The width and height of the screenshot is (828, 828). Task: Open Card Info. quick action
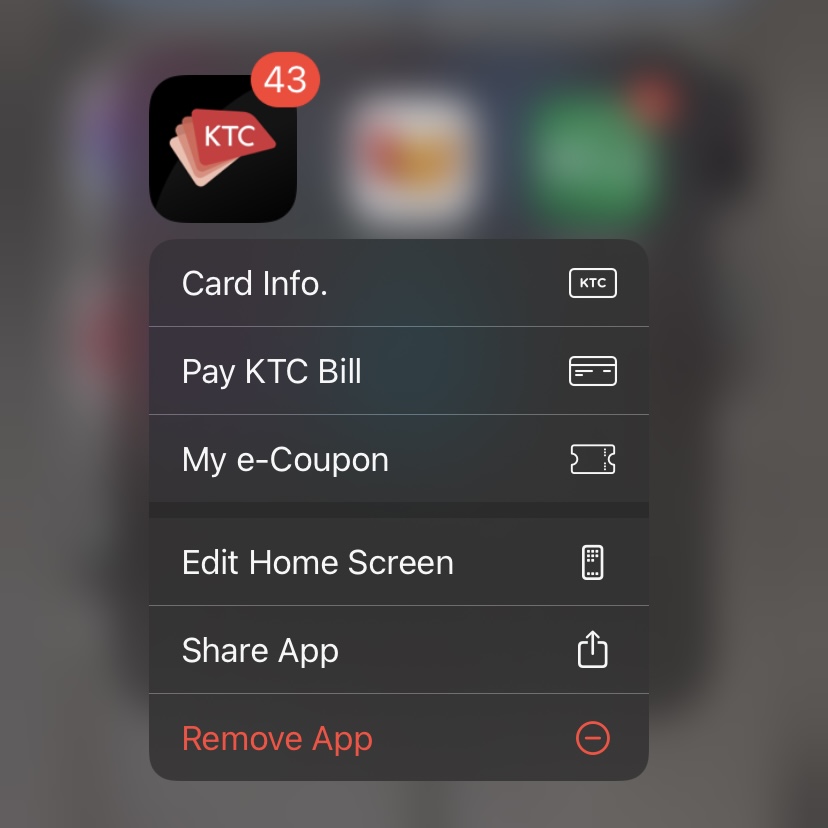[x=398, y=284]
